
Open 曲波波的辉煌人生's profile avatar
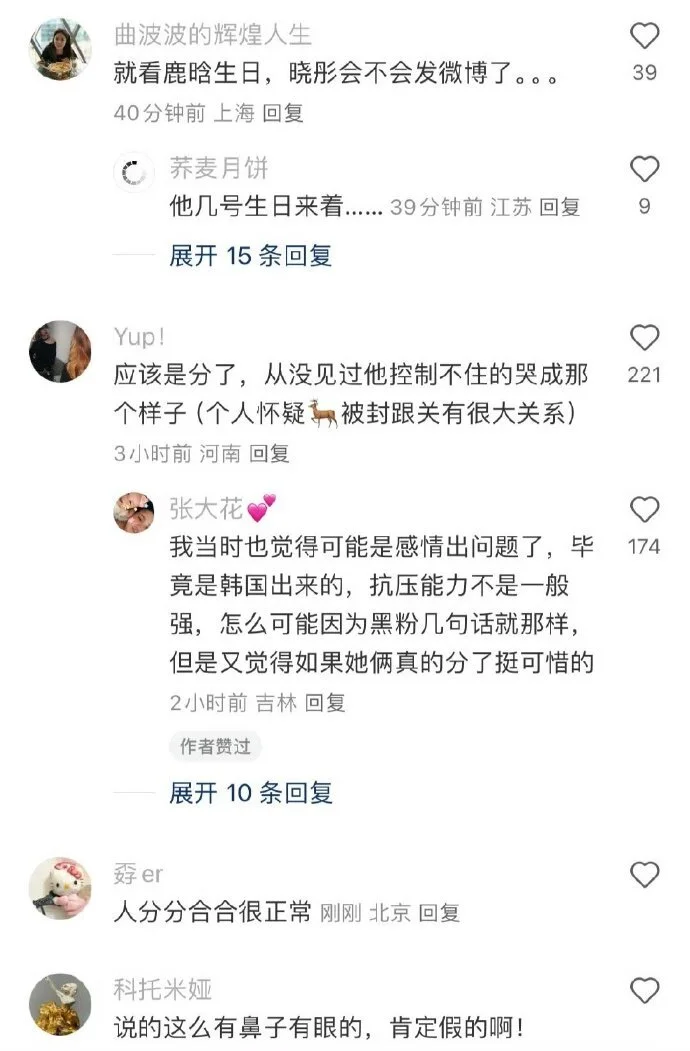[60, 50]
